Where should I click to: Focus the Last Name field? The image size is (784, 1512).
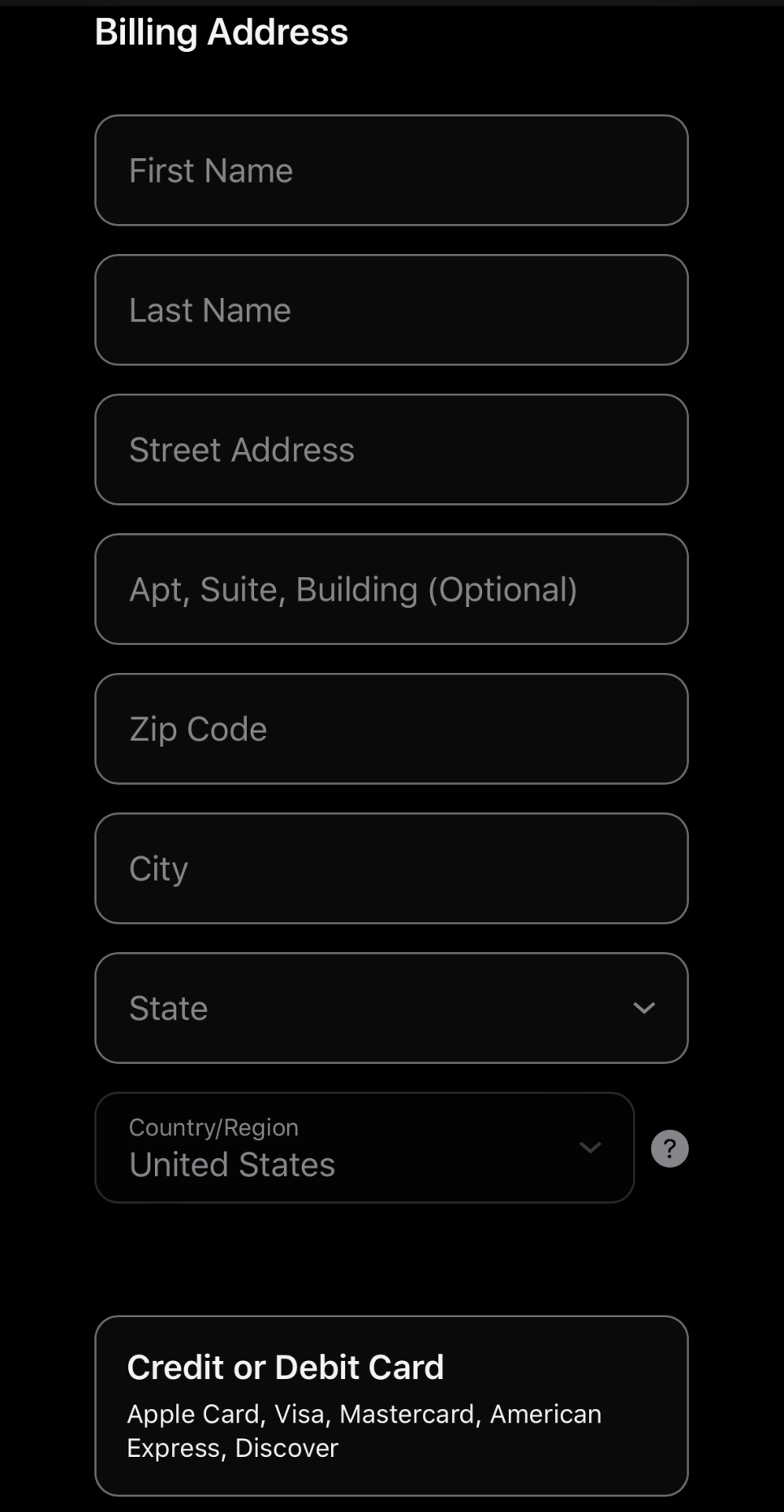click(391, 310)
